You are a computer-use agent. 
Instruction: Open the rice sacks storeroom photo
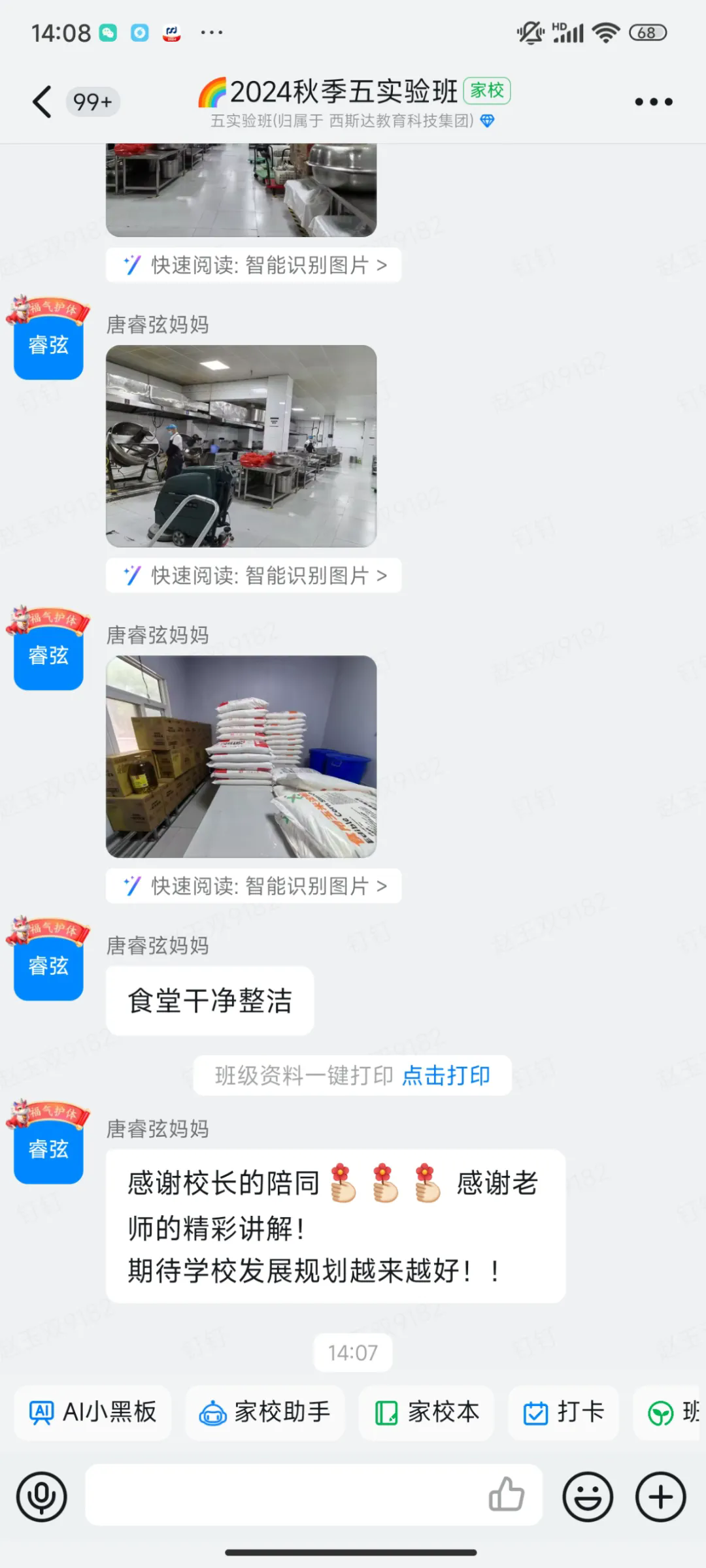pos(241,757)
